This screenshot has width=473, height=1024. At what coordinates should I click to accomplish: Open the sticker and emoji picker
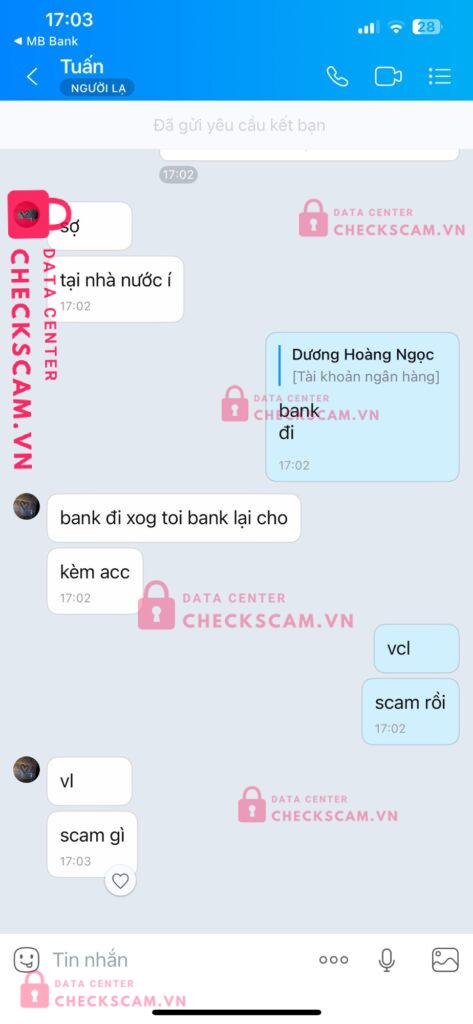click(27, 959)
